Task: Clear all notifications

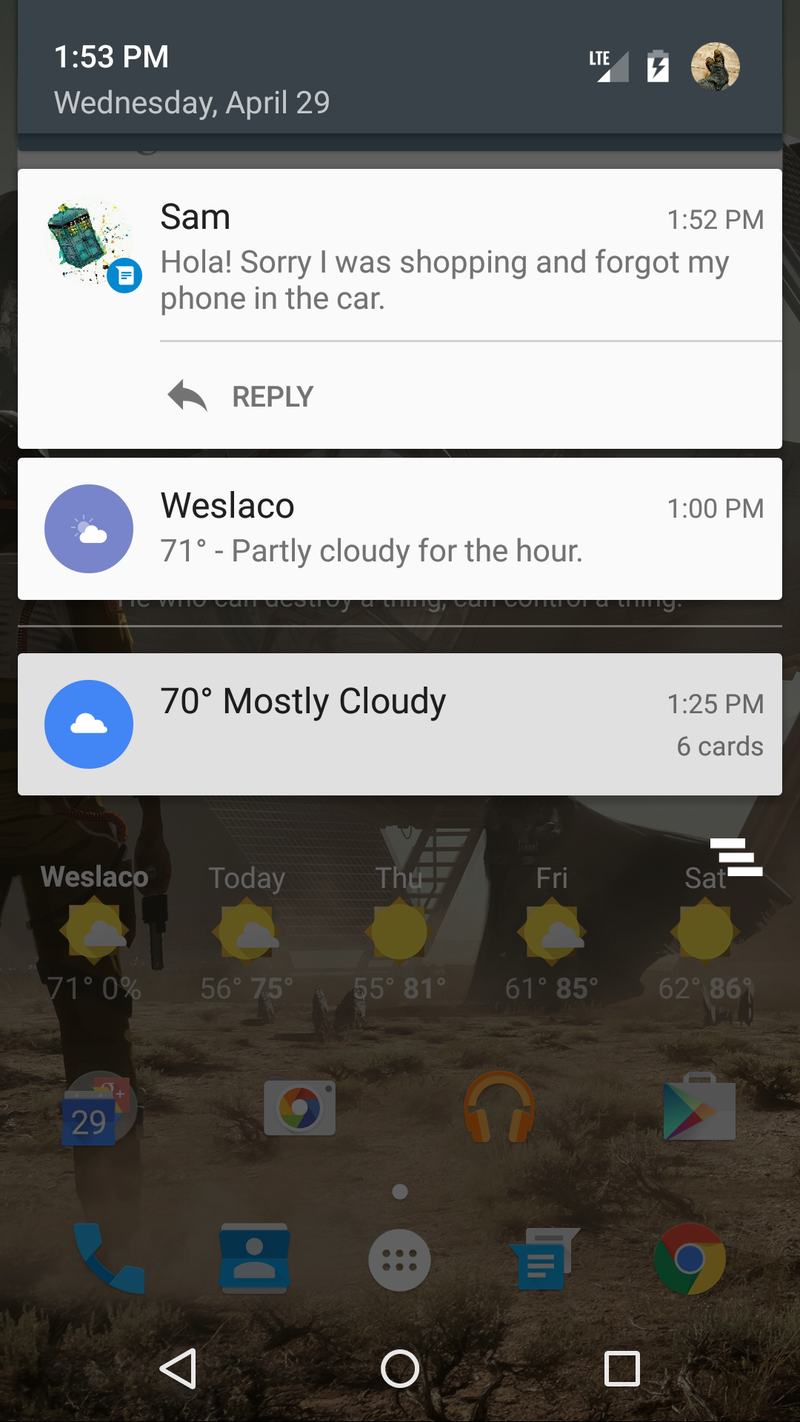Action: click(x=737, y=858)
